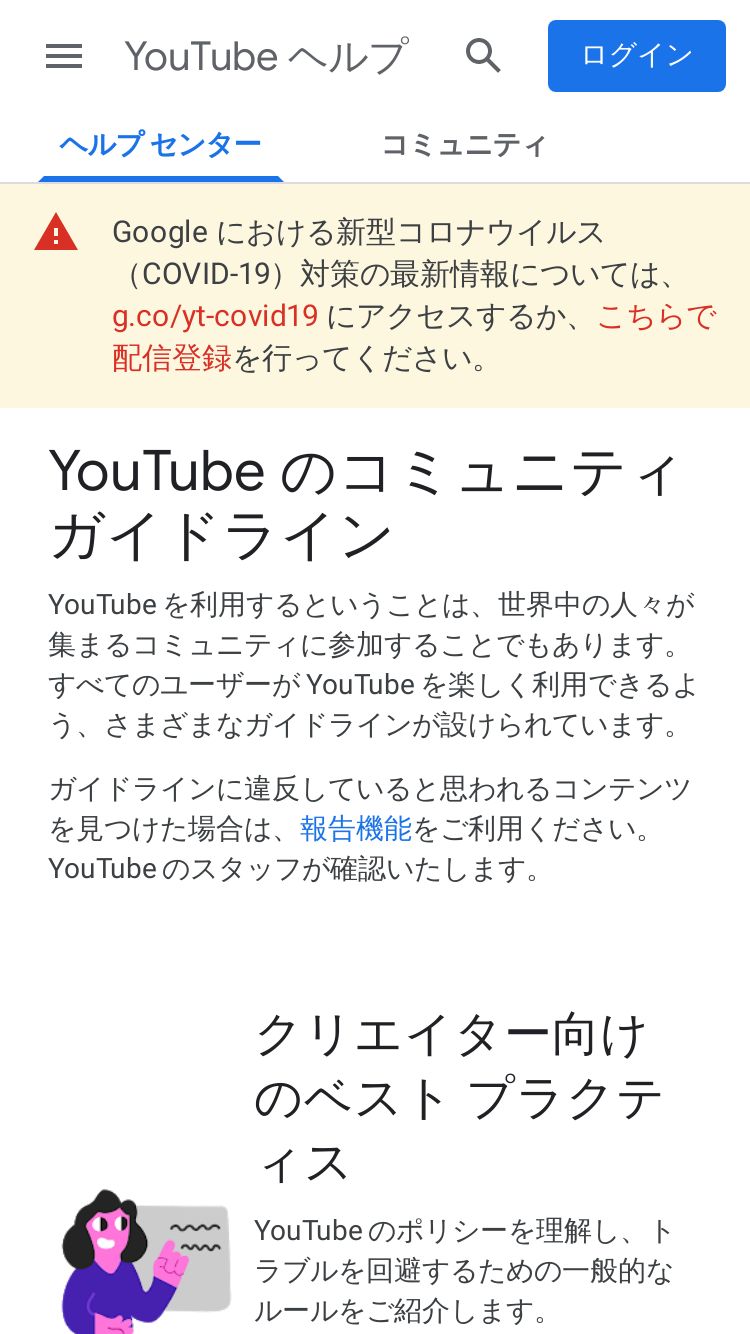Select the ヘルプ センター tab
The height and width of the screenshot is (1334, 750).
tap(161, 145)
